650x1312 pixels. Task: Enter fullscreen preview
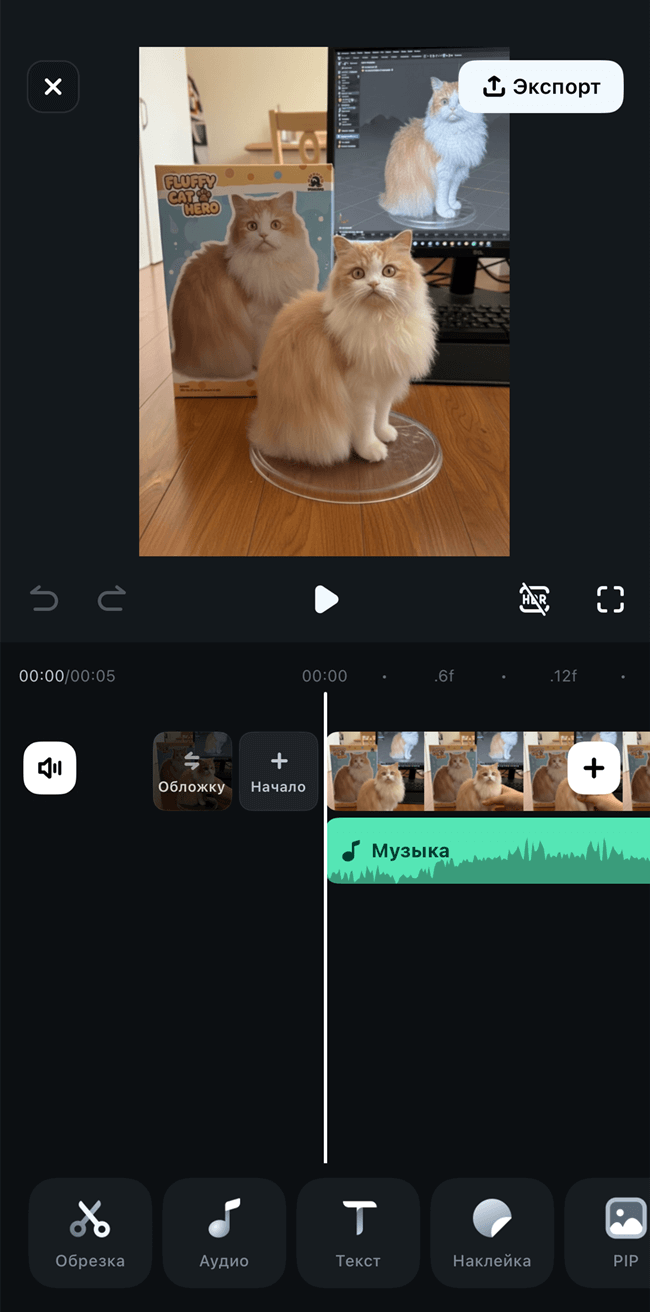(610, 599)
